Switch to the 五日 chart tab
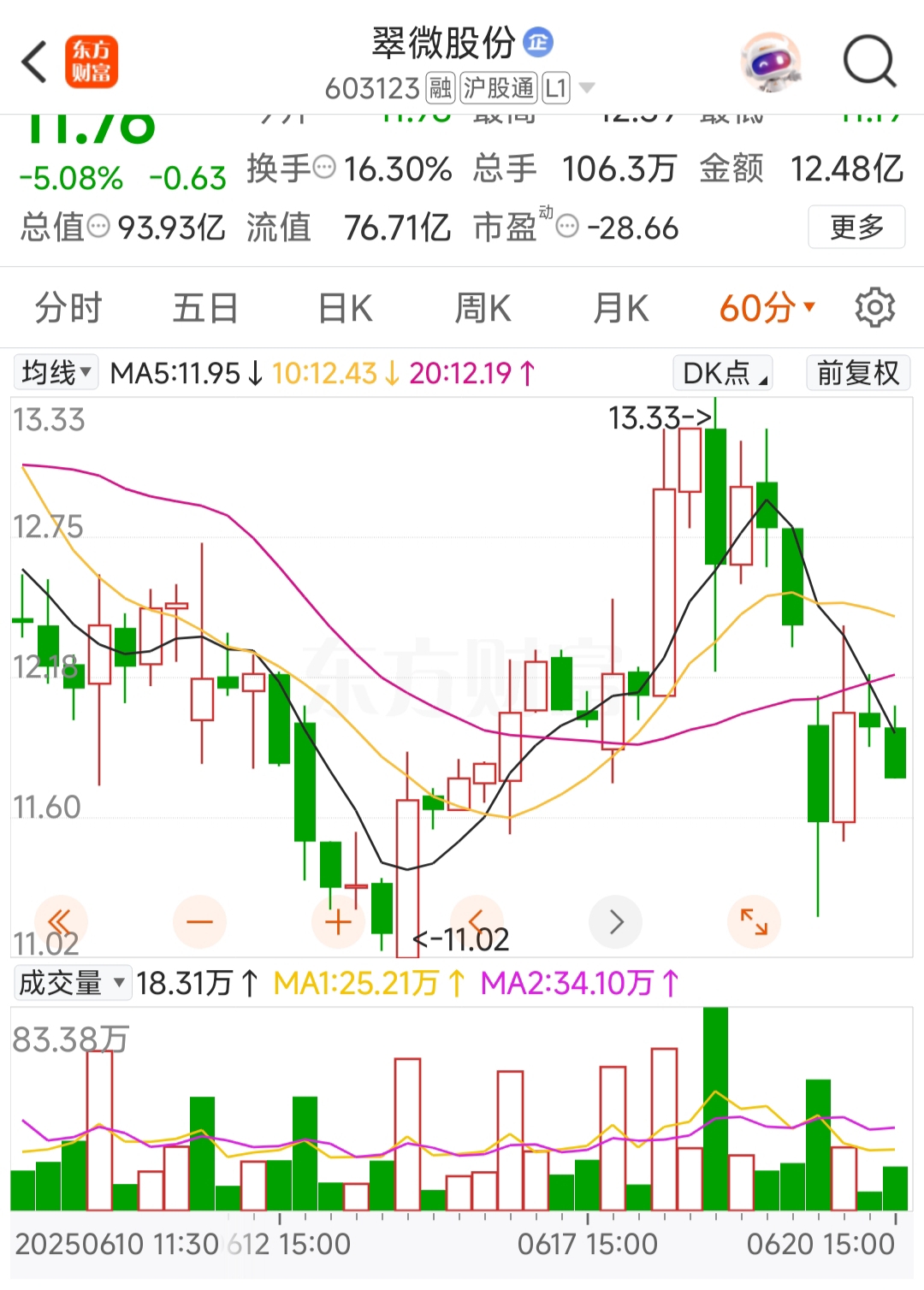The image size is (924, 1290). [205, 308]
